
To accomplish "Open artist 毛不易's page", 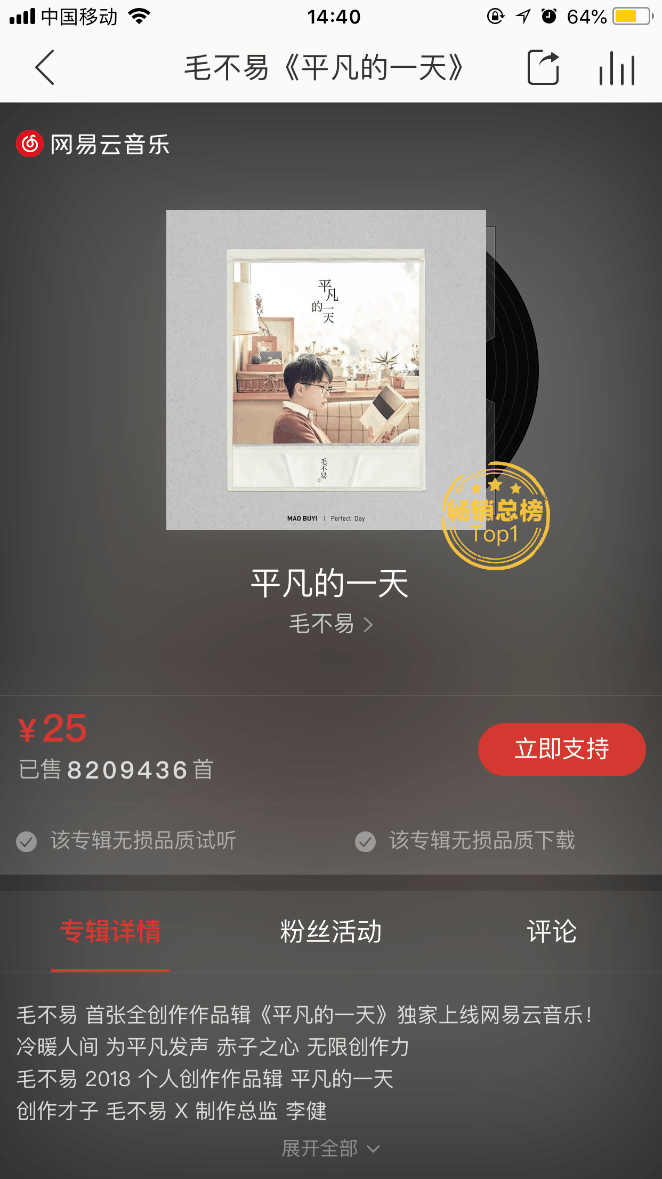I will point(331,623).
